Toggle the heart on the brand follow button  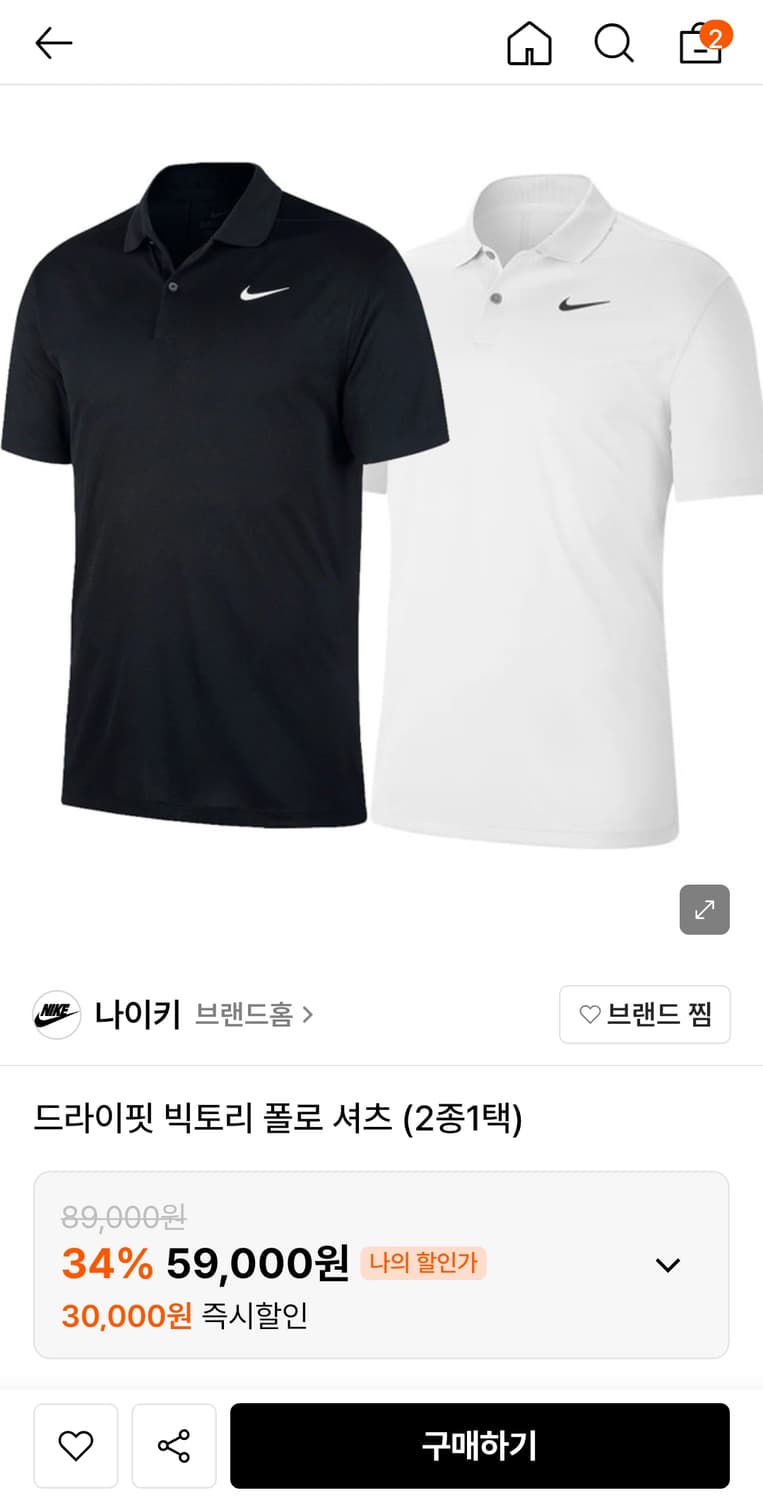590,1014
